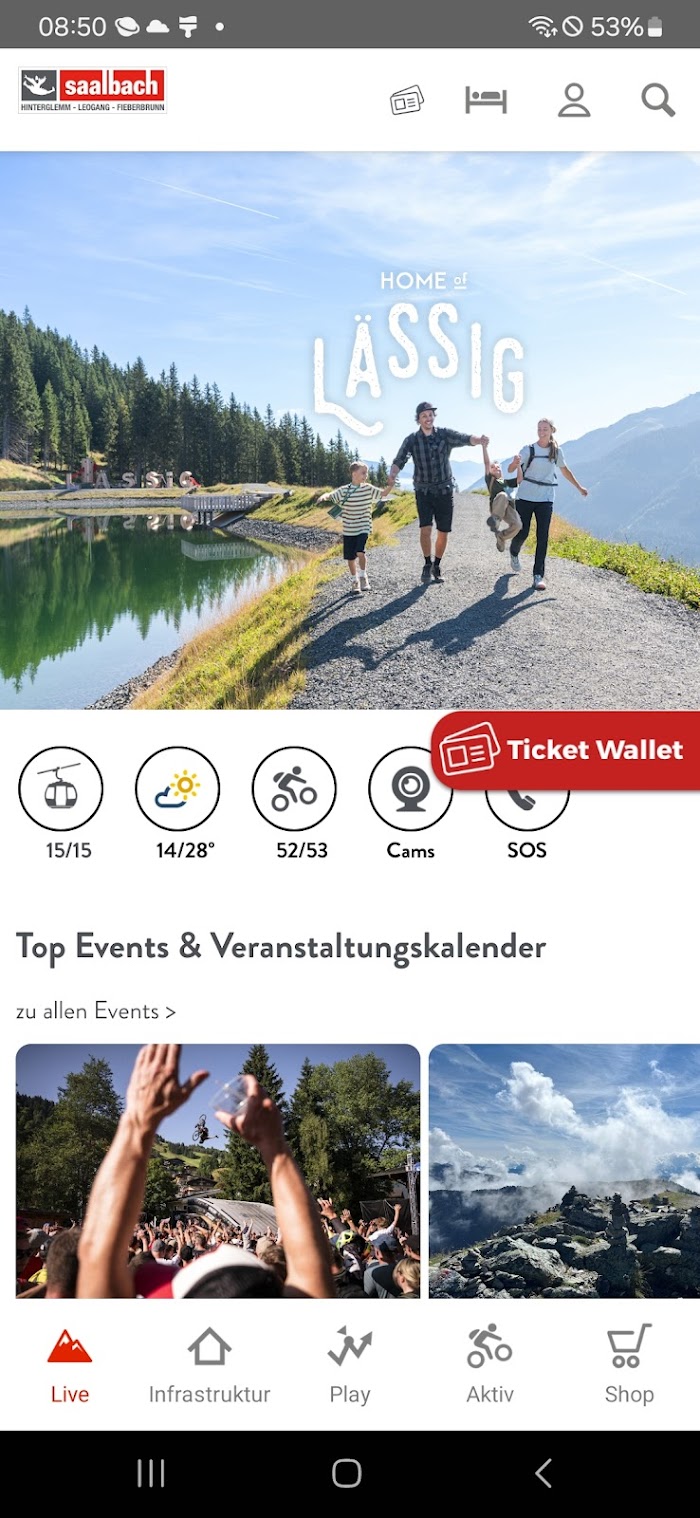Switch to the Shop tab
This screenshot has width=700, height=1518.
point(629,1365)
